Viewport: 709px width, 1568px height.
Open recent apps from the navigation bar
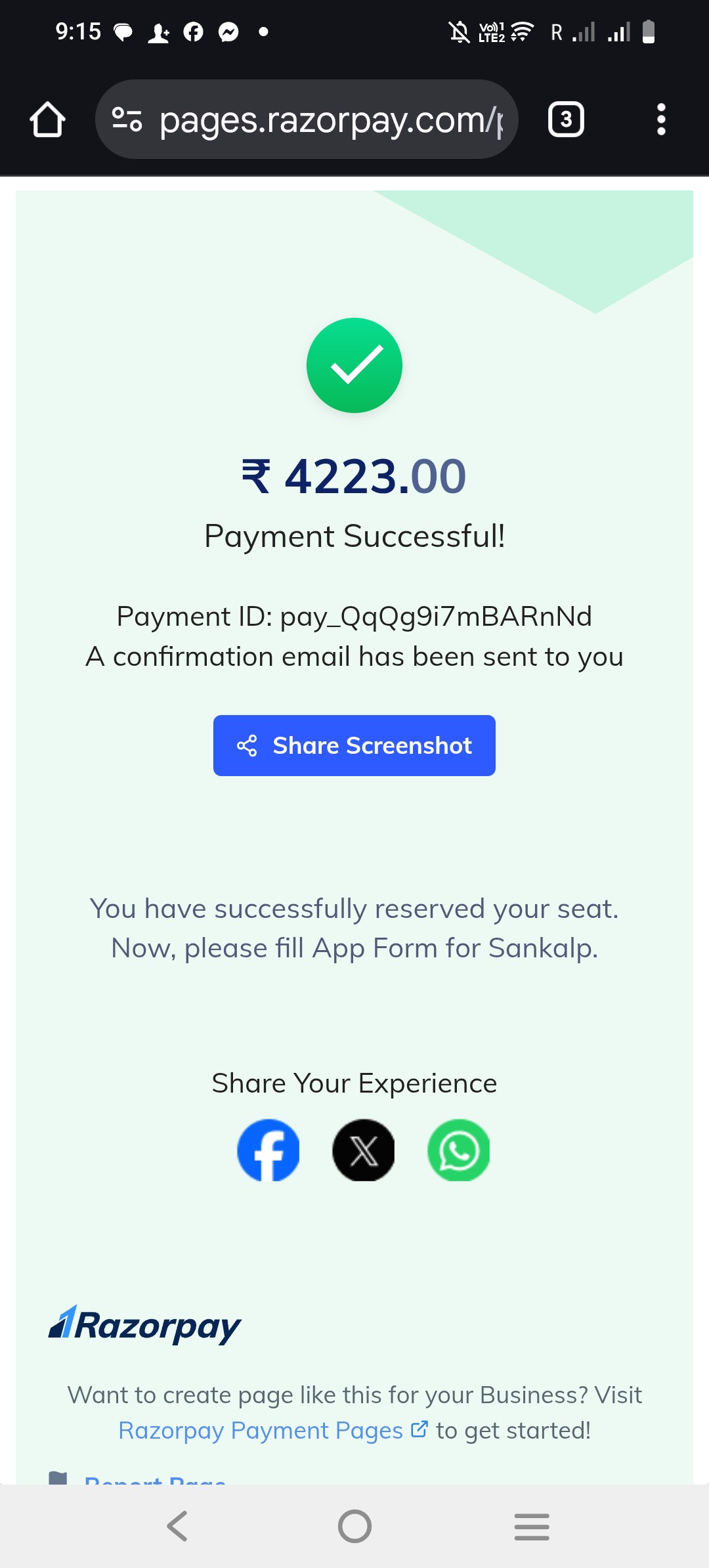tap(532, 1526)
